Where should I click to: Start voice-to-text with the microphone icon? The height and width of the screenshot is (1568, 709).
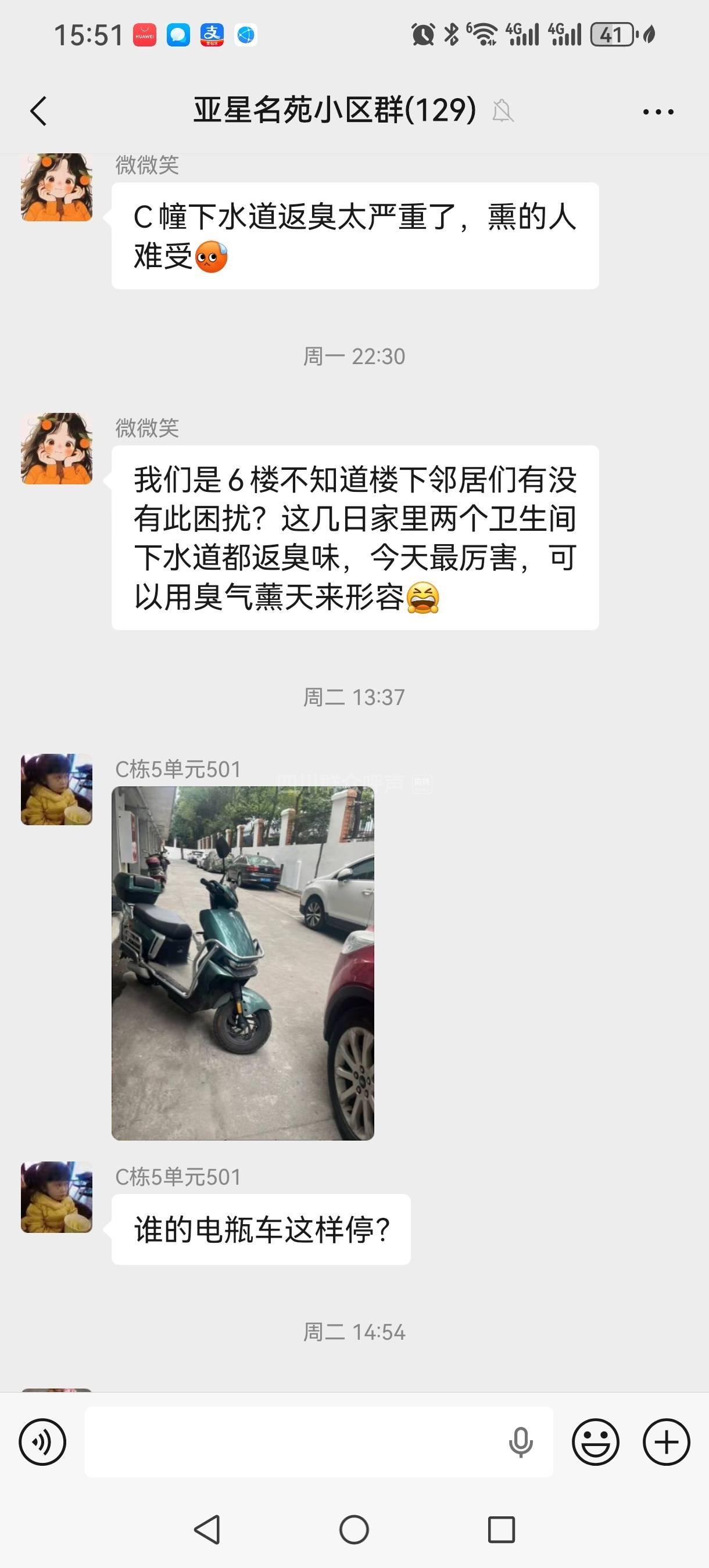521,1441
